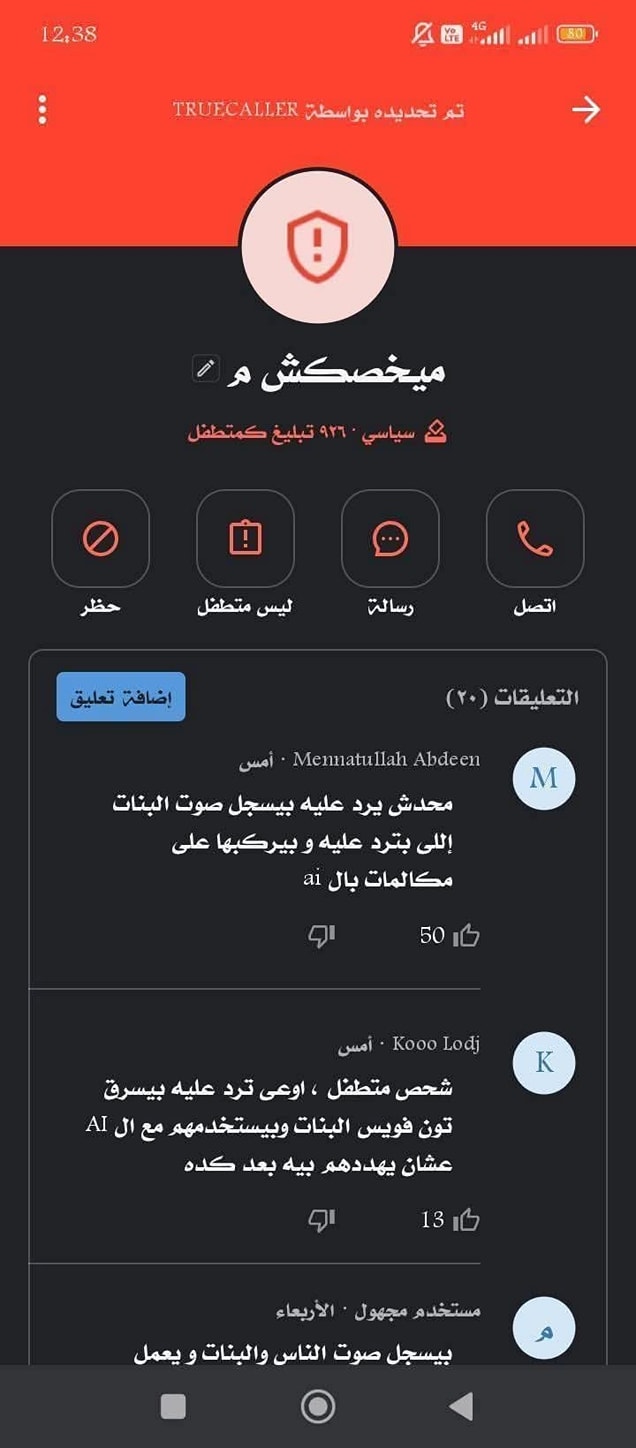Edit the contact name with pencil icon
Screen dimensions: 636x1448
205,369
